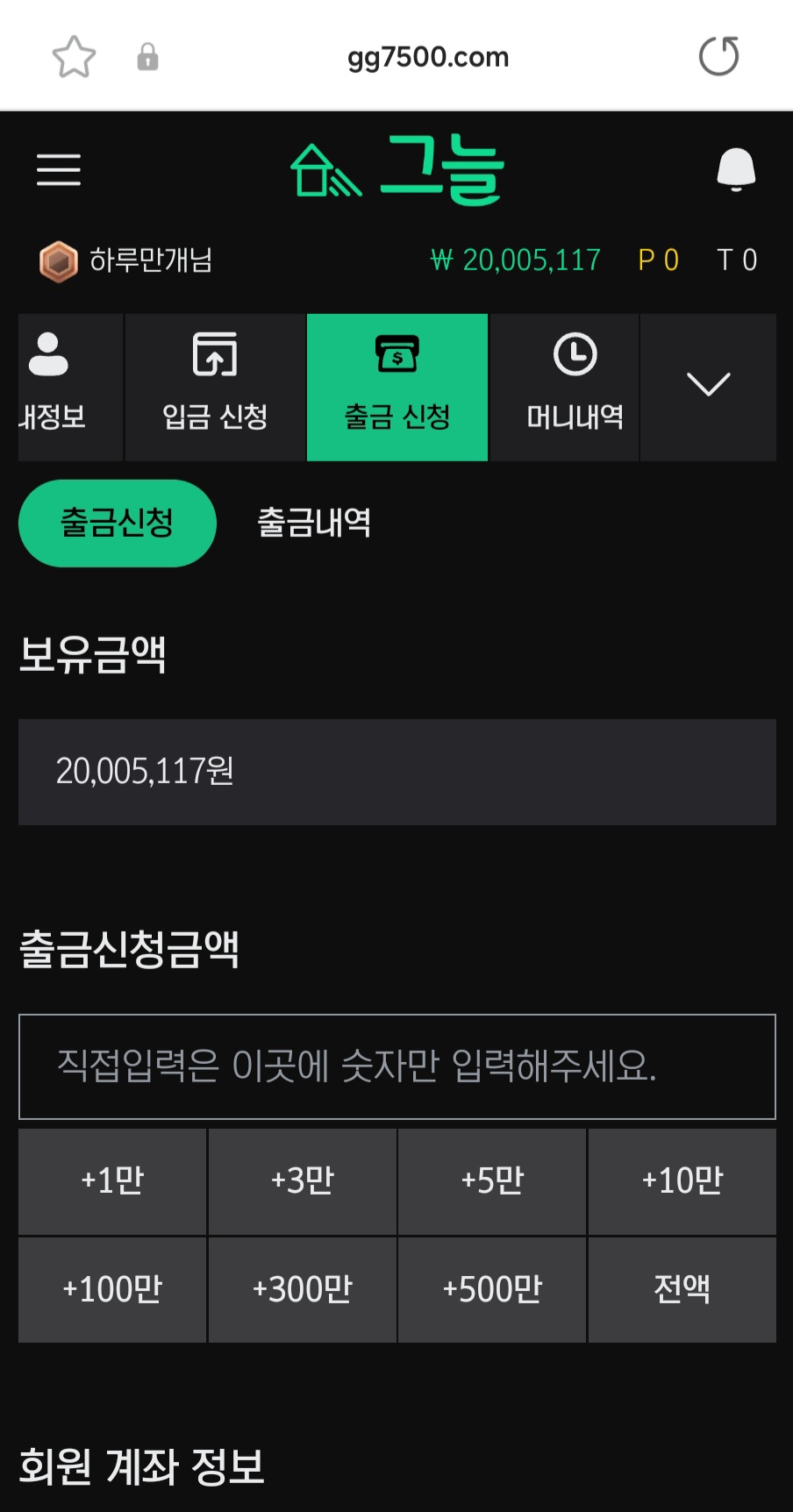Select the 출금 신청 tab
This screenshot has height=1512, width=793.
click(x=397, y=387)
